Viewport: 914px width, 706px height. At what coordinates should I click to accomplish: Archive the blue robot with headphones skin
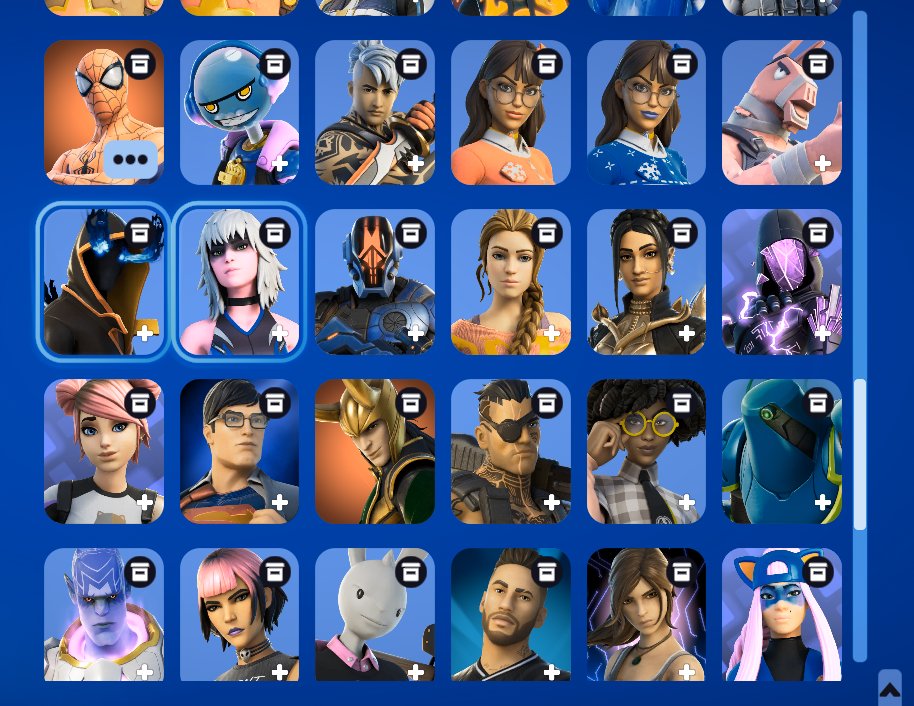(274, 64)
